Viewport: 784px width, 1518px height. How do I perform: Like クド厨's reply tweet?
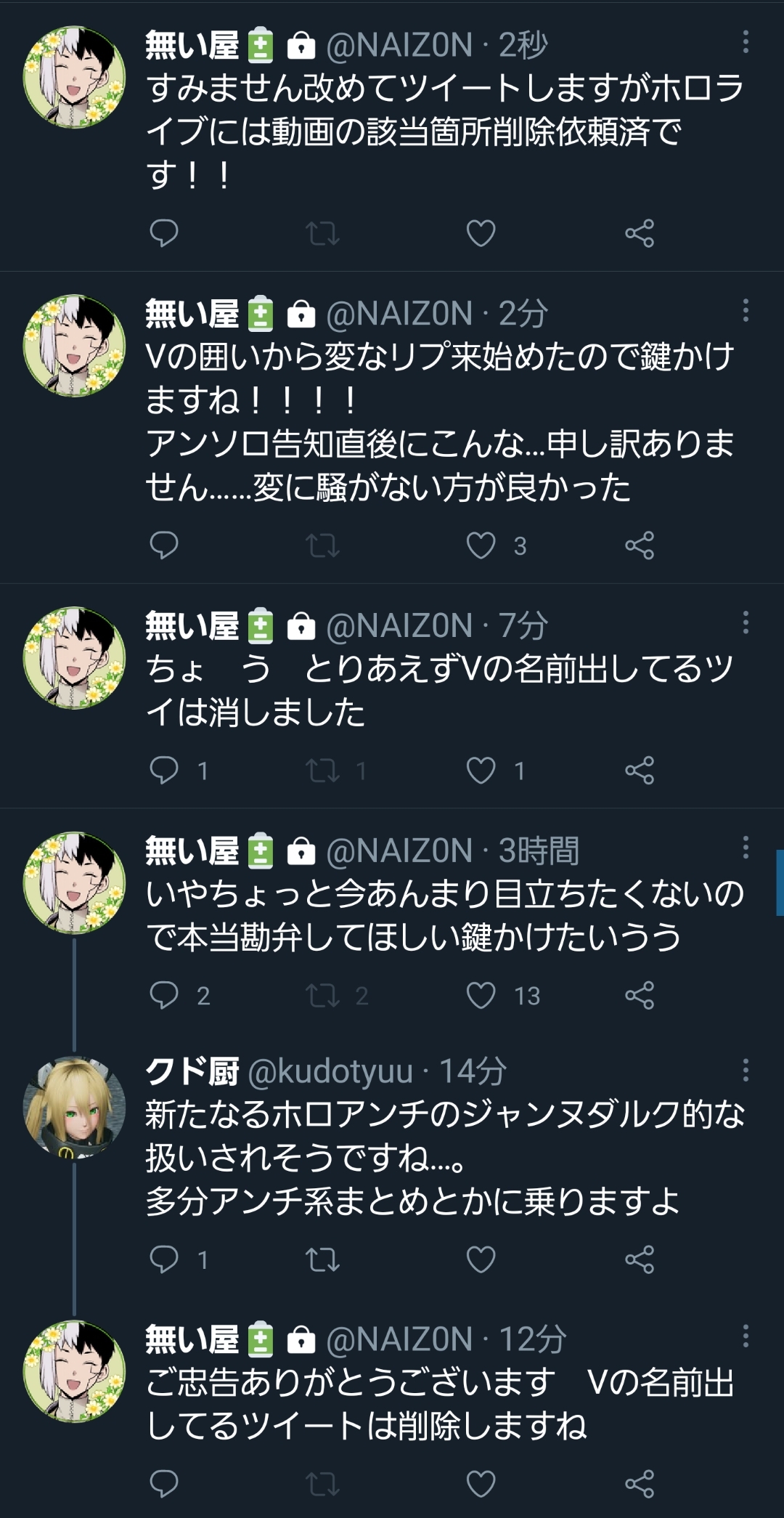click(x=481, y=1259)
